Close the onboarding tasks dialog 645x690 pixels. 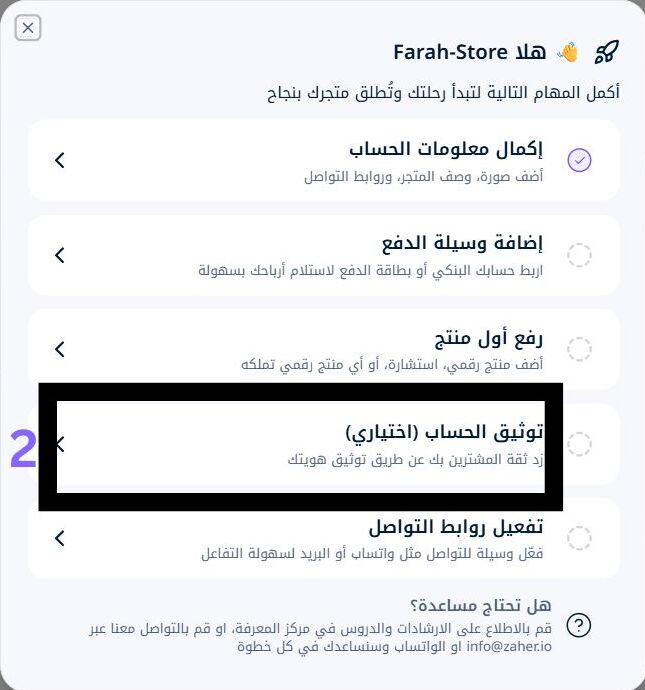(x=28, y=28)
